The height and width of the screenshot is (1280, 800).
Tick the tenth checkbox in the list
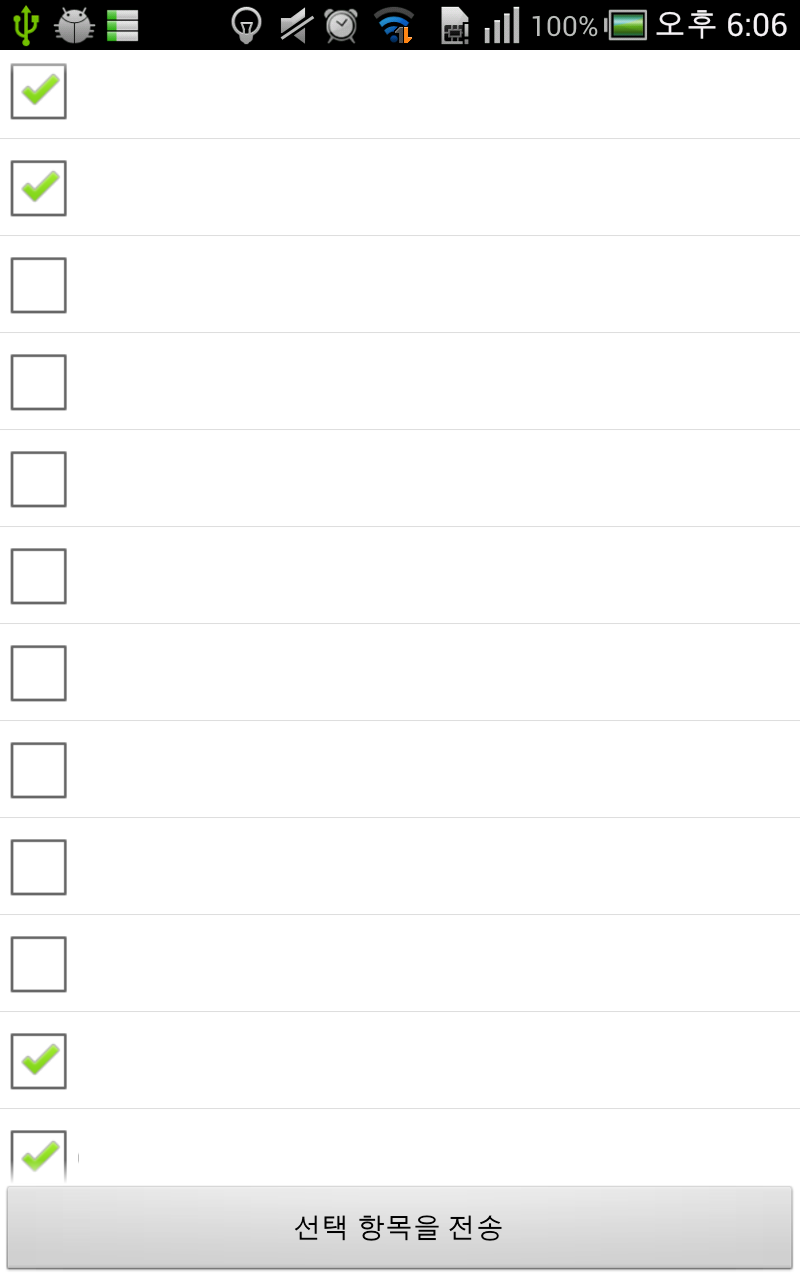pyautogui.click(x=38, y=964)
